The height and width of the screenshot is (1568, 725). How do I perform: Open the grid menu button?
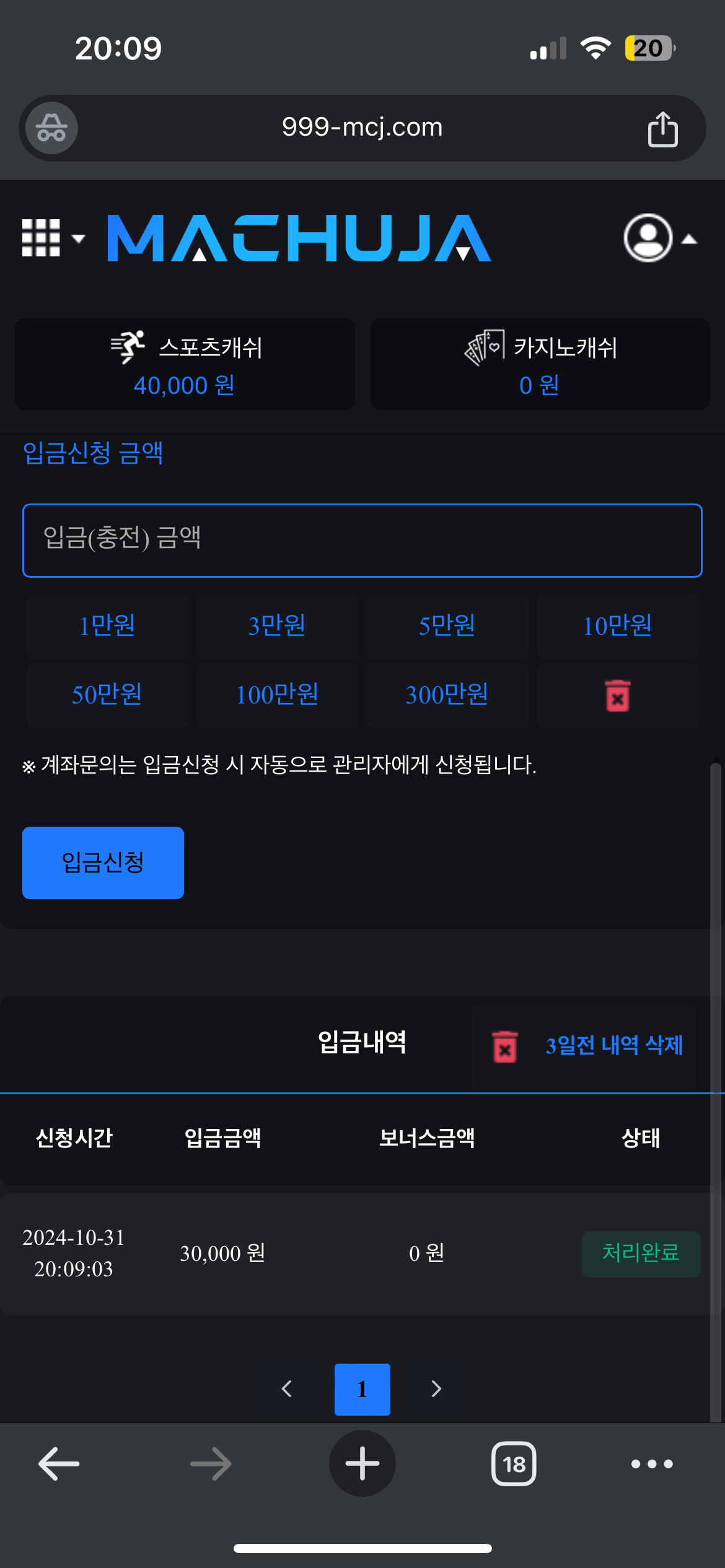coord(42,238)
